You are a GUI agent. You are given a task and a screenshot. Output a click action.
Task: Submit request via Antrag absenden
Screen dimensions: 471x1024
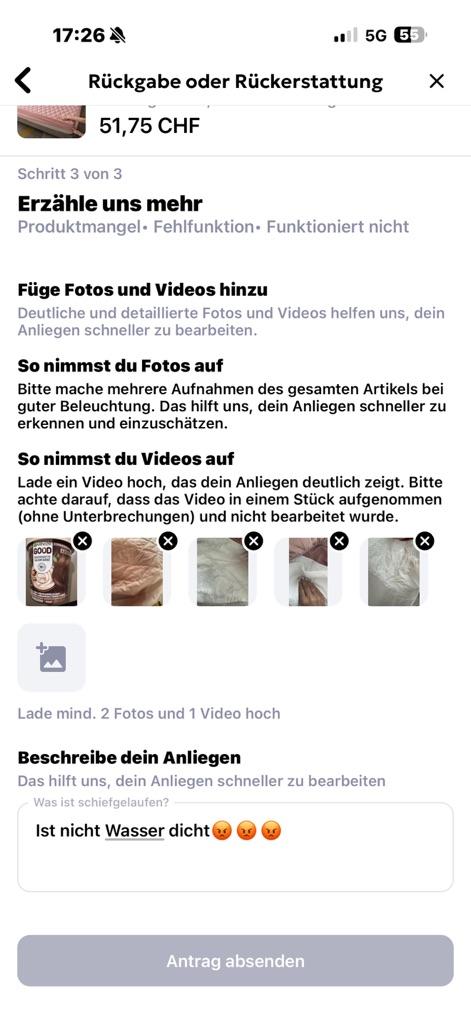point(235,961)
